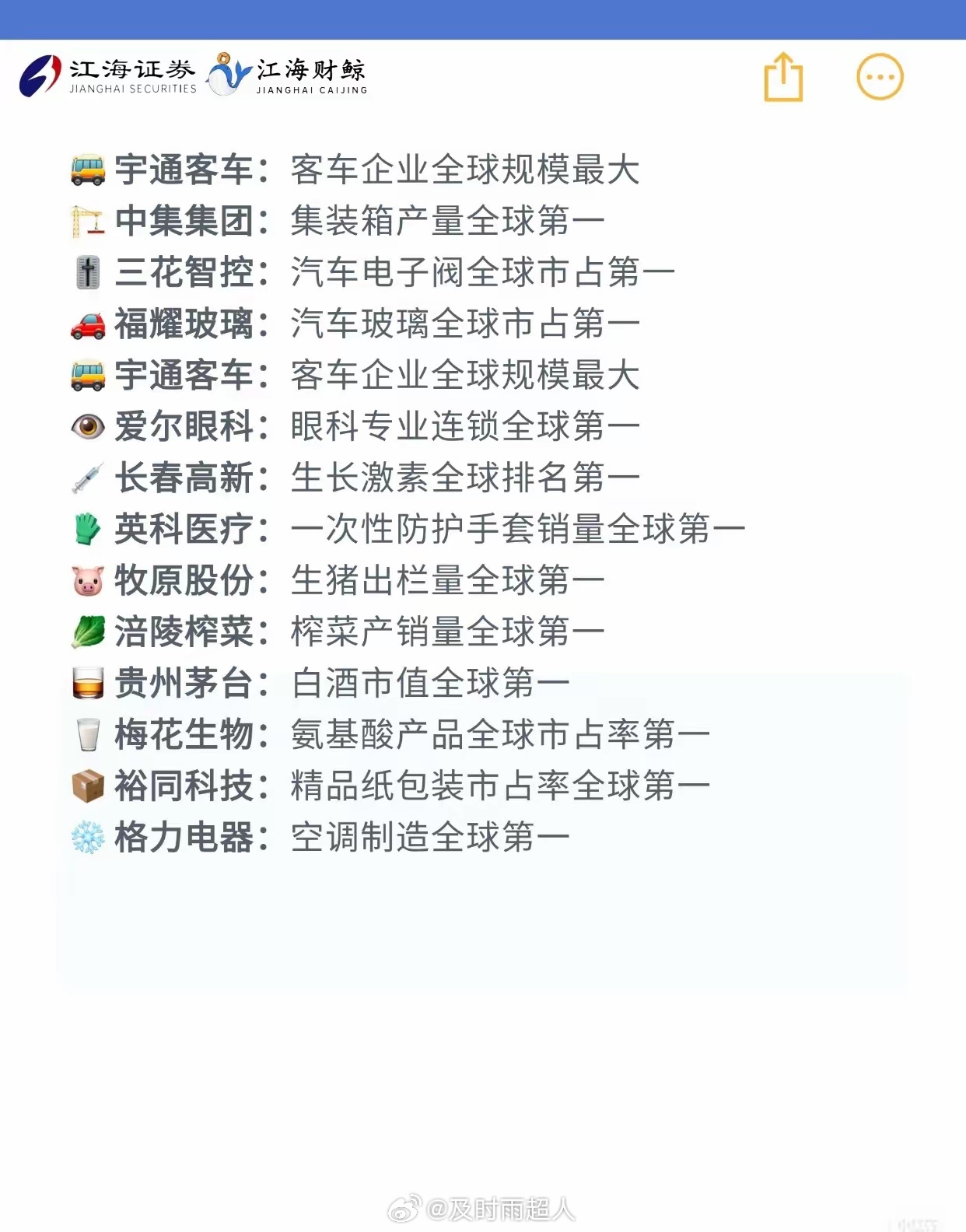Viewport: 966px width, 1232px height.
Task: Click the share/export icon at top right
Action: click(x=785, y=77)
